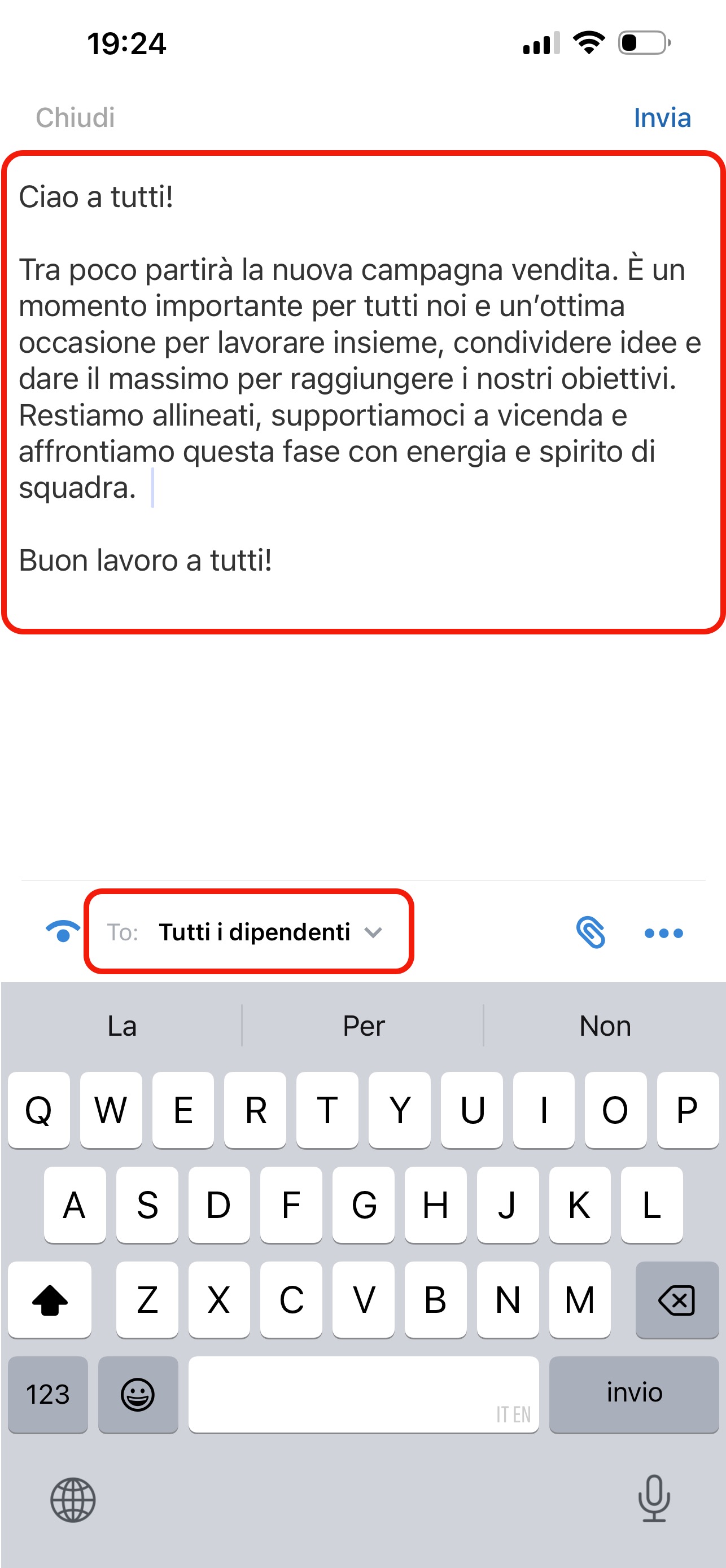The width and height of the screenshot is (726, 1568).
Task: Send the message with Invia
Action: point(662,117)
